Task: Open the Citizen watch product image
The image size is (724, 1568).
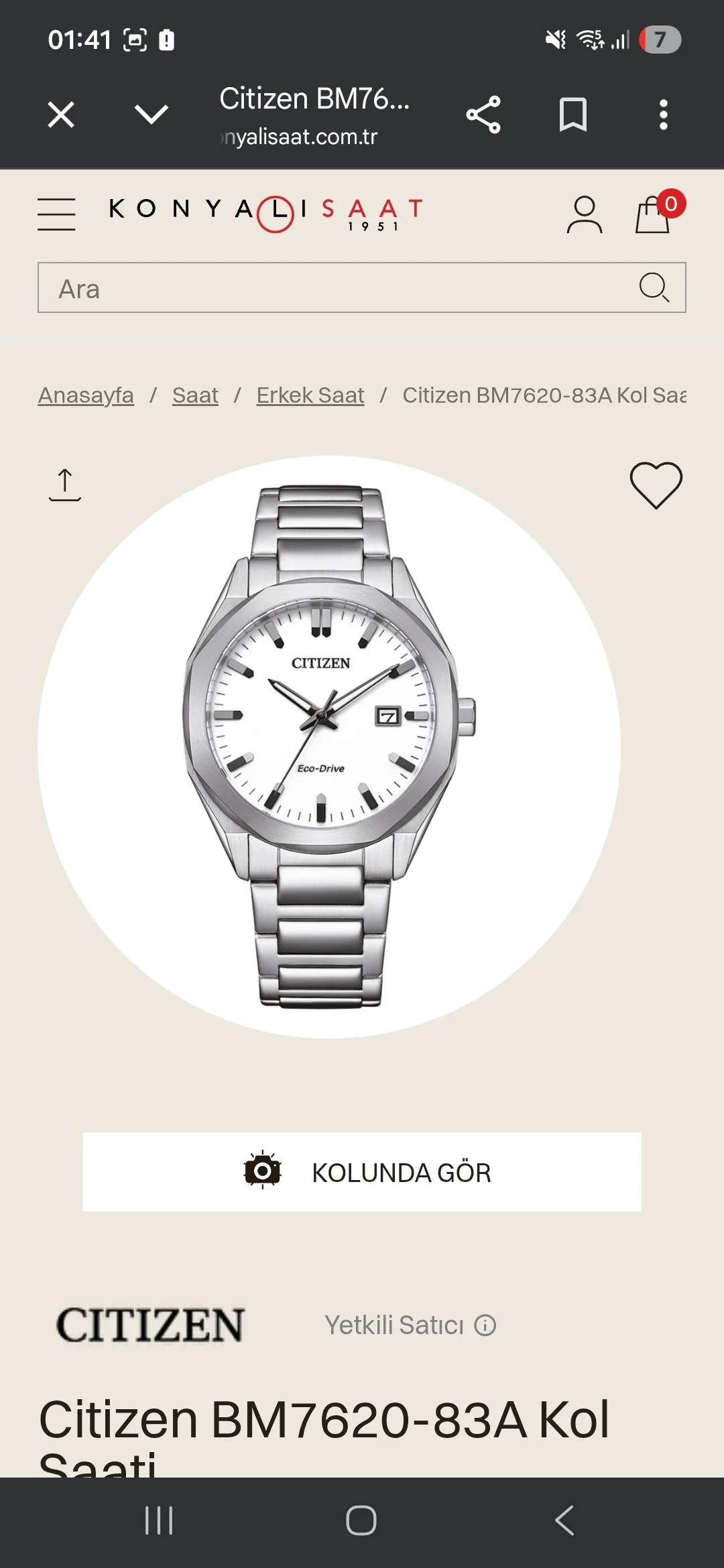Action: point(328,746)
